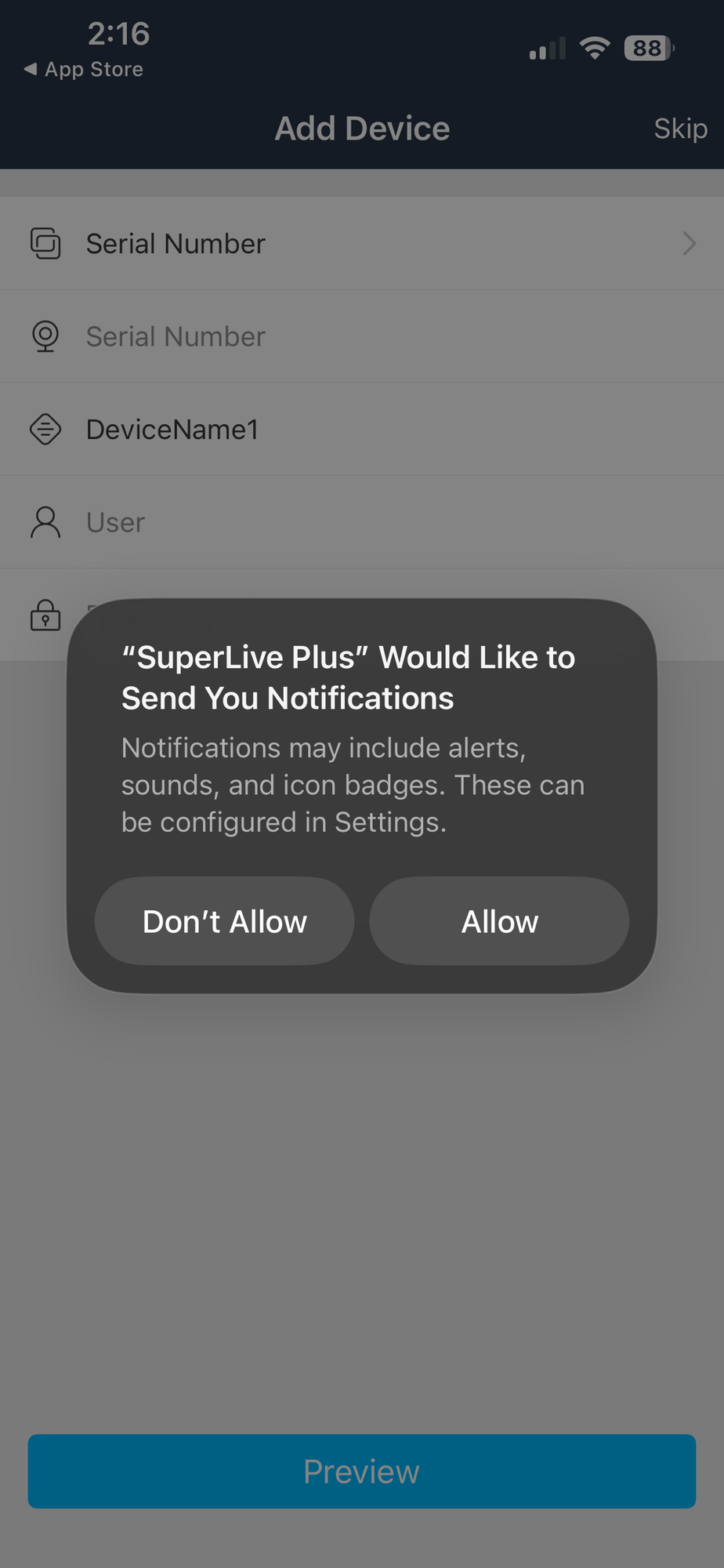Allow SuperLive Plus to send notifications
The image size is (724, 1568).
499,921
